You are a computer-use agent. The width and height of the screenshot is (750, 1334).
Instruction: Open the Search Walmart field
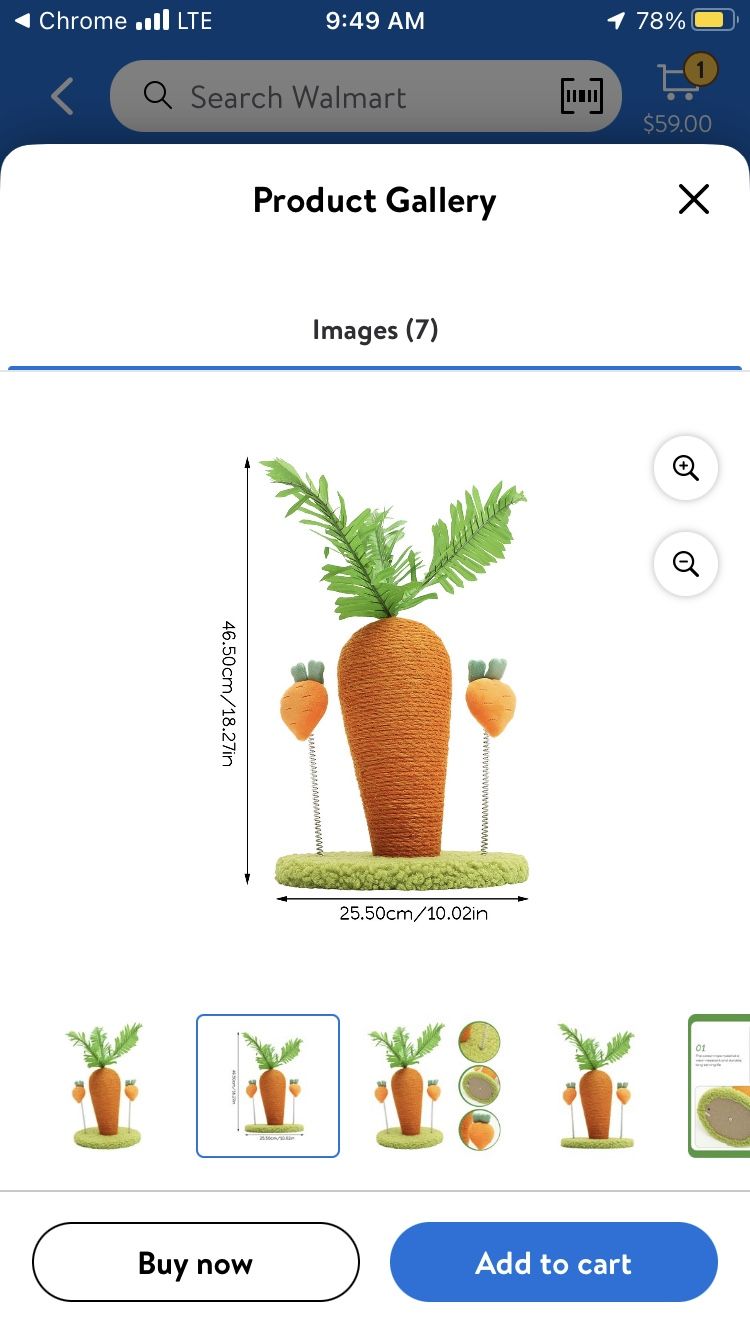340,97
